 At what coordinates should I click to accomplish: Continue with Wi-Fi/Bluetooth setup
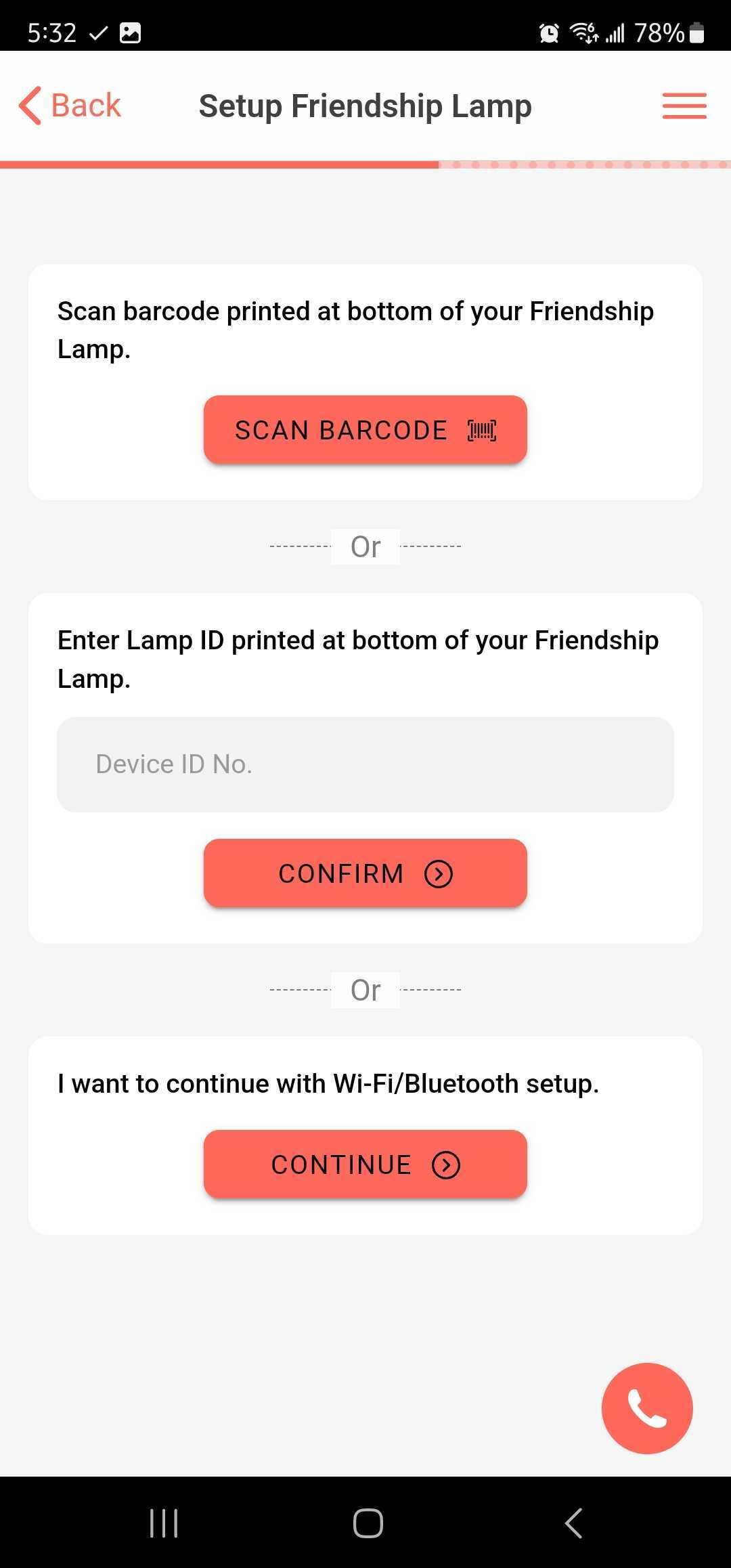coord(365,1164)
